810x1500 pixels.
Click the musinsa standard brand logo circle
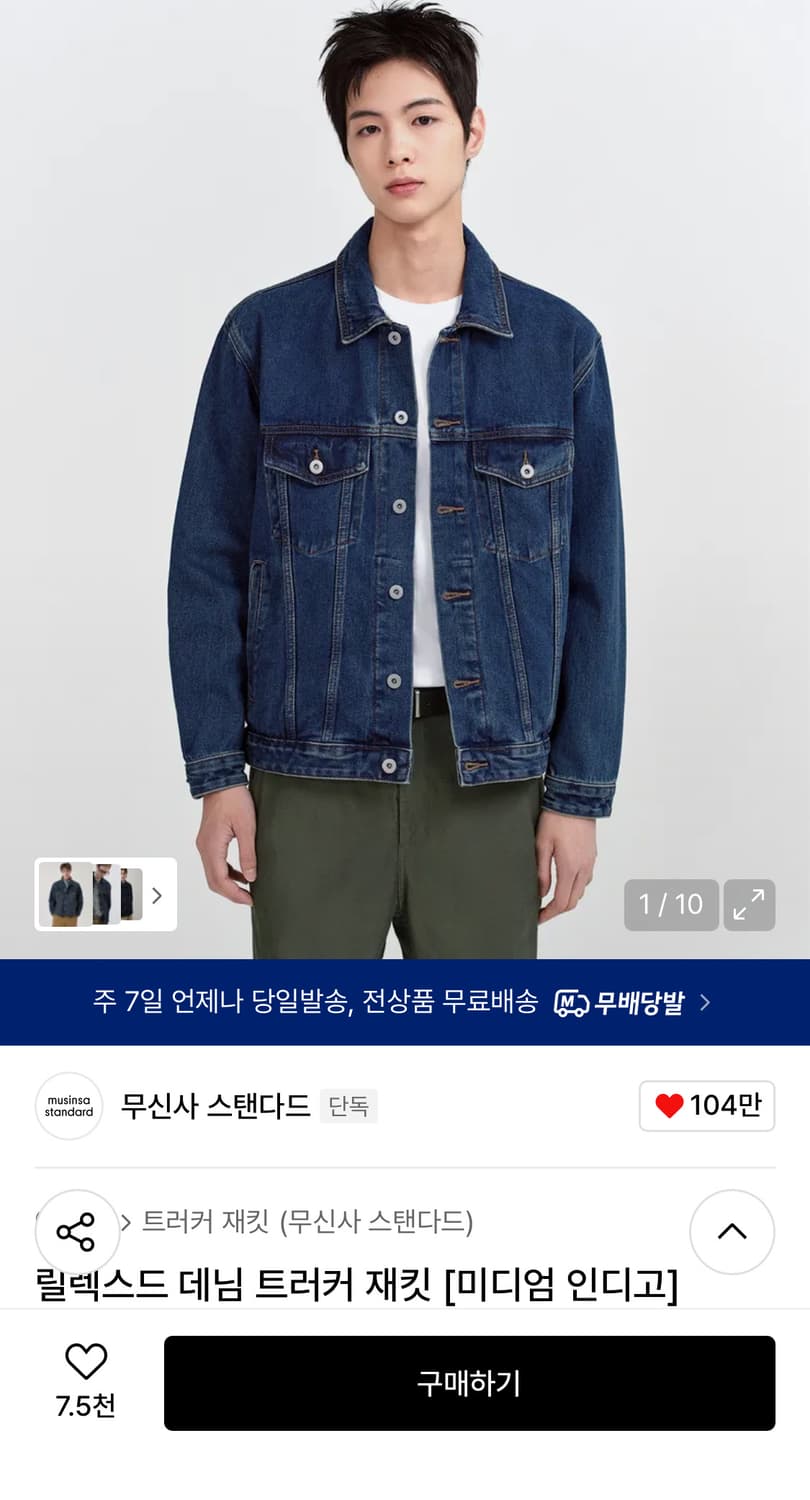[x=68, y=1107]
